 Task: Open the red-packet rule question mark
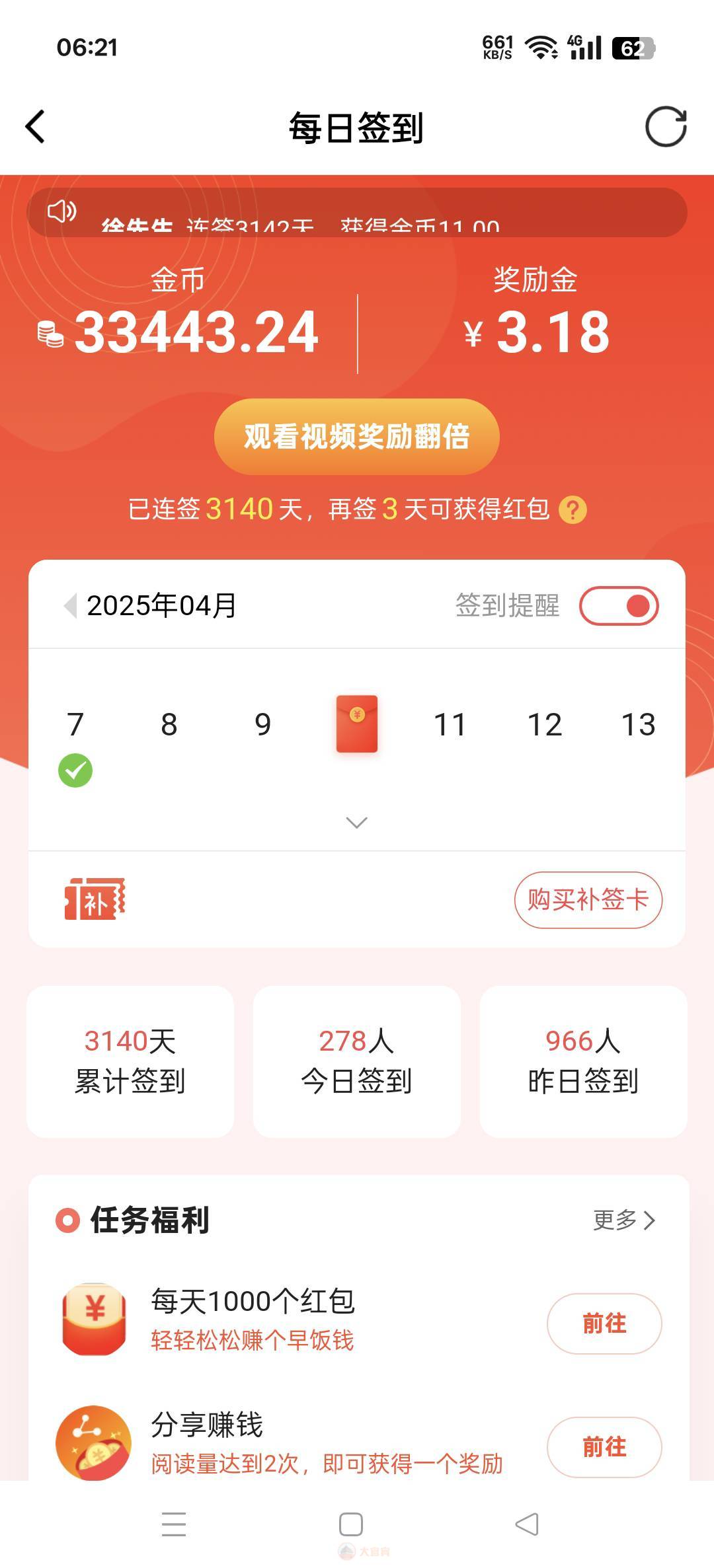coord(573,509)
